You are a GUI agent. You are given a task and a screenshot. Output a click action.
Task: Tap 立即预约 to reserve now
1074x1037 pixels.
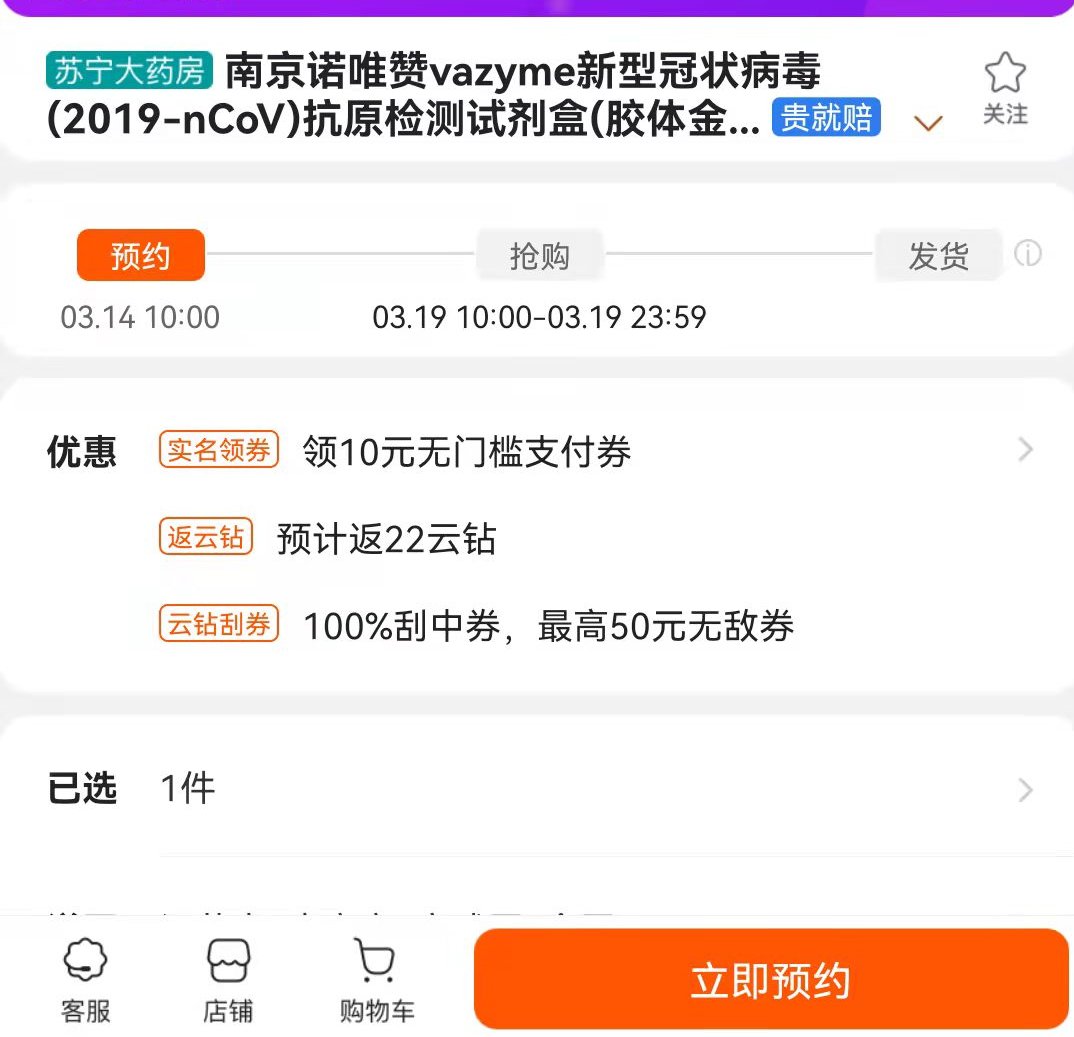point(770,980)
